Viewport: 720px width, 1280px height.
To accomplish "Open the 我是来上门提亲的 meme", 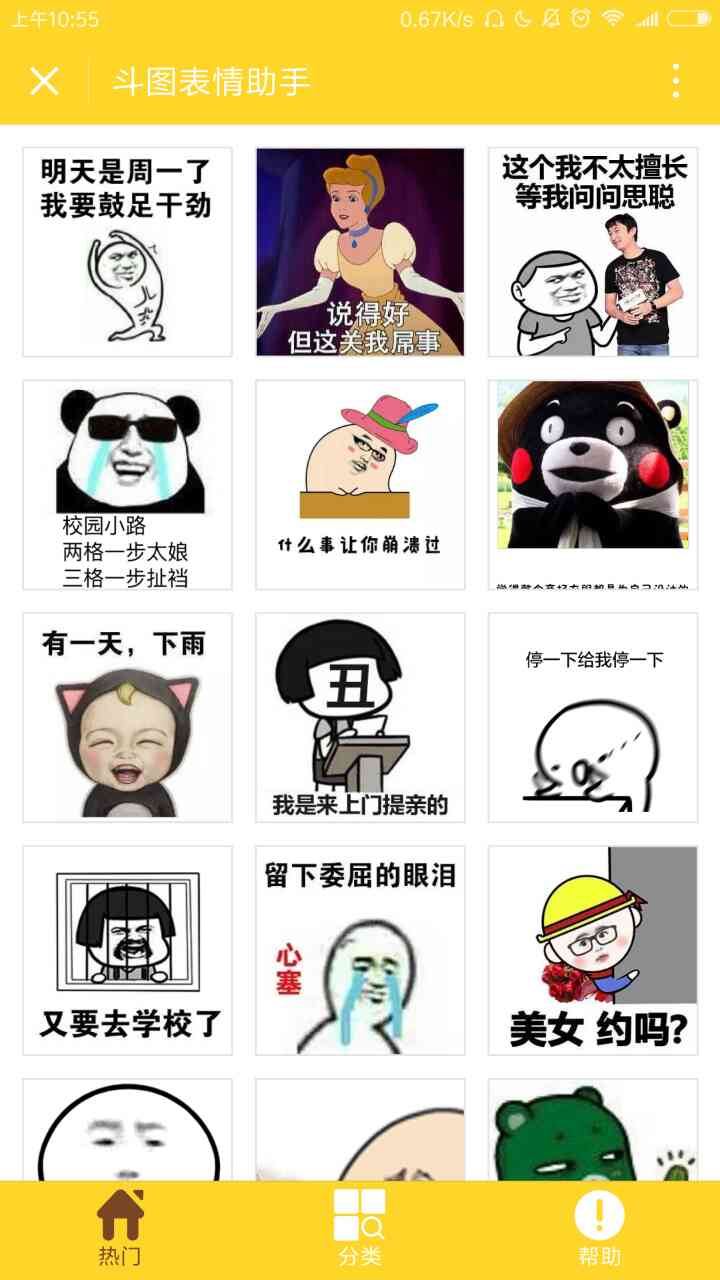I will pos(360,718).
